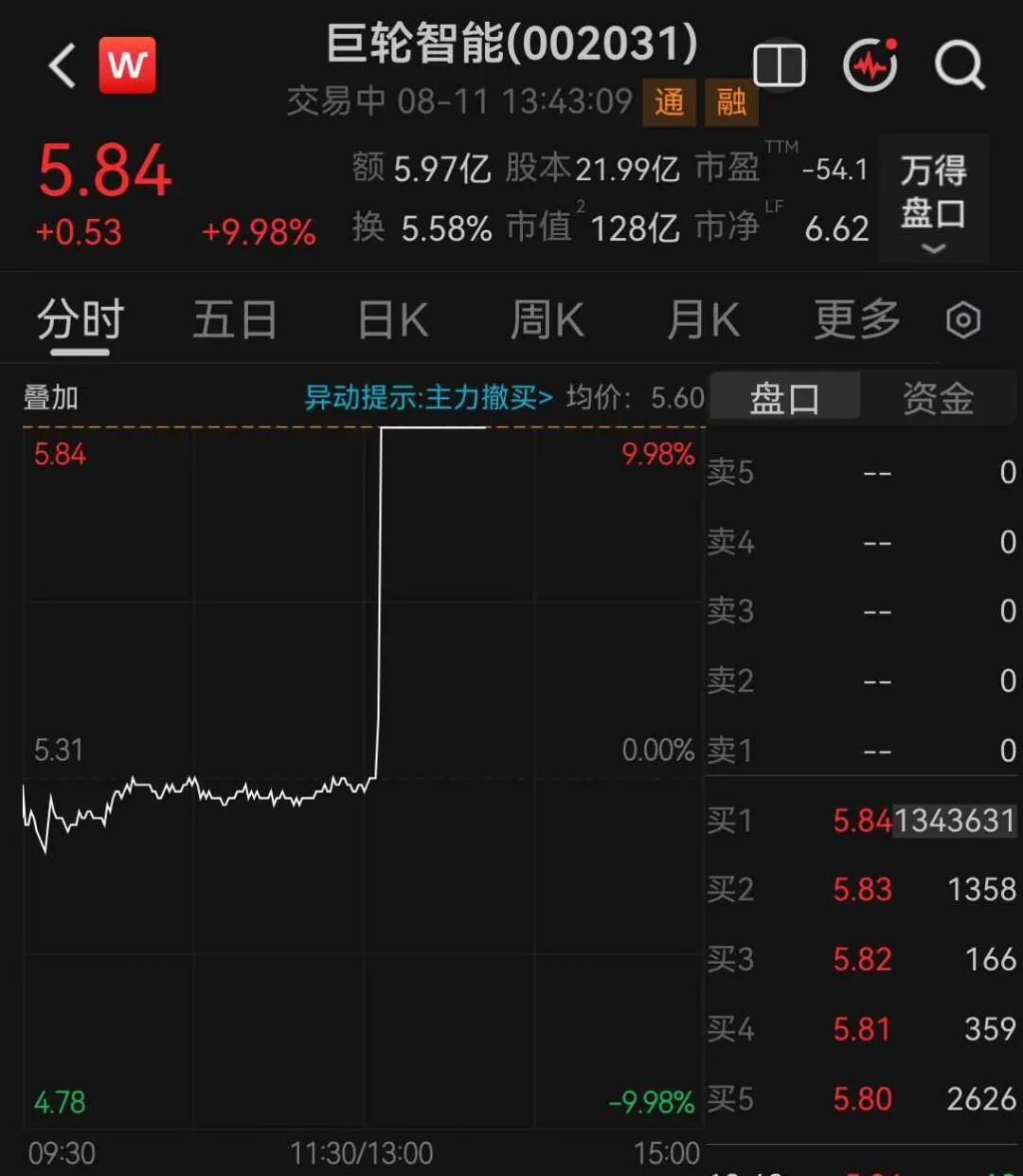Switch to the 周K chart tab

(x=547, y=319)
